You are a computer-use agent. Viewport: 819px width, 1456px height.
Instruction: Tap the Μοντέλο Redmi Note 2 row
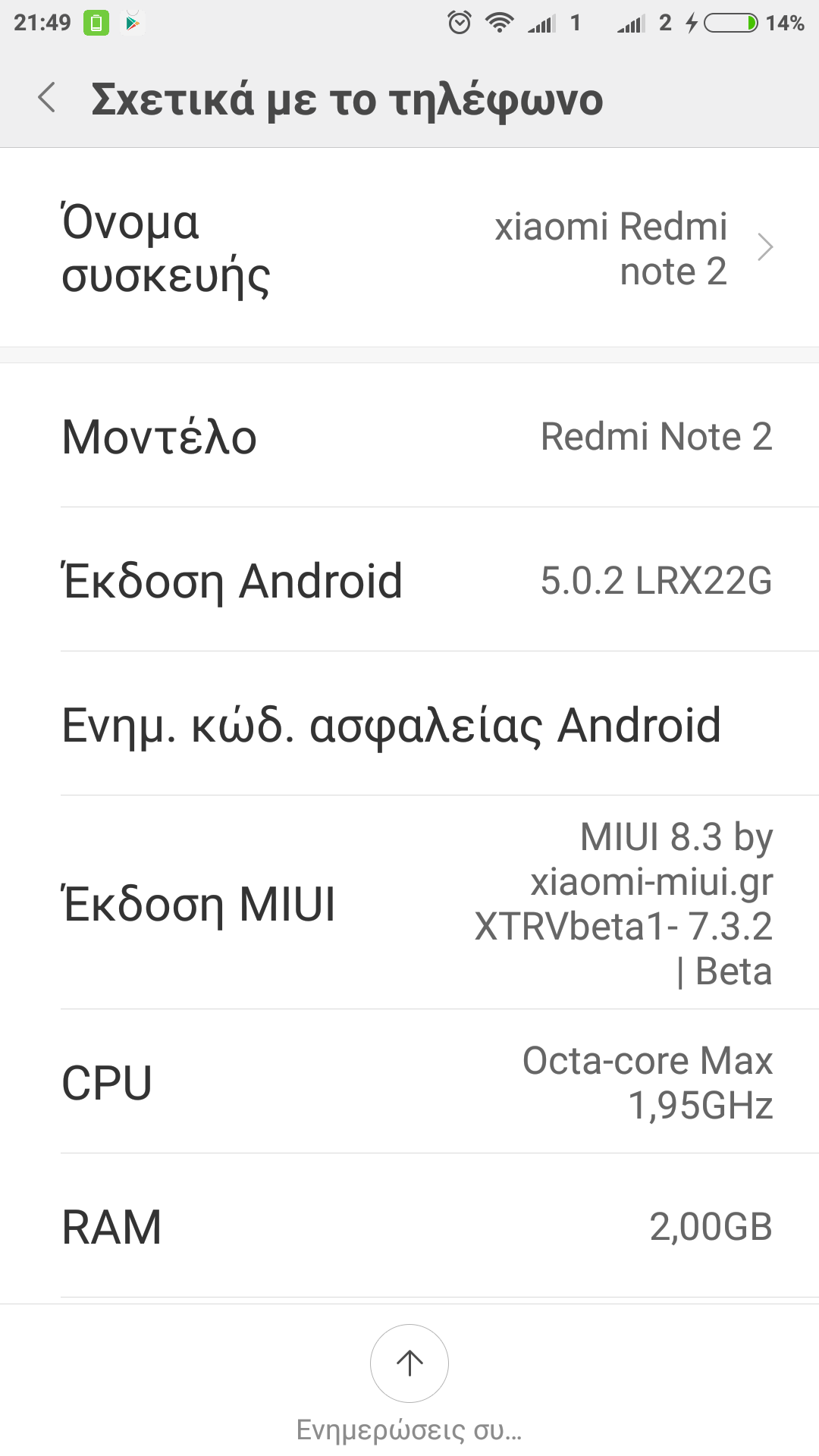tap(409, 436)
